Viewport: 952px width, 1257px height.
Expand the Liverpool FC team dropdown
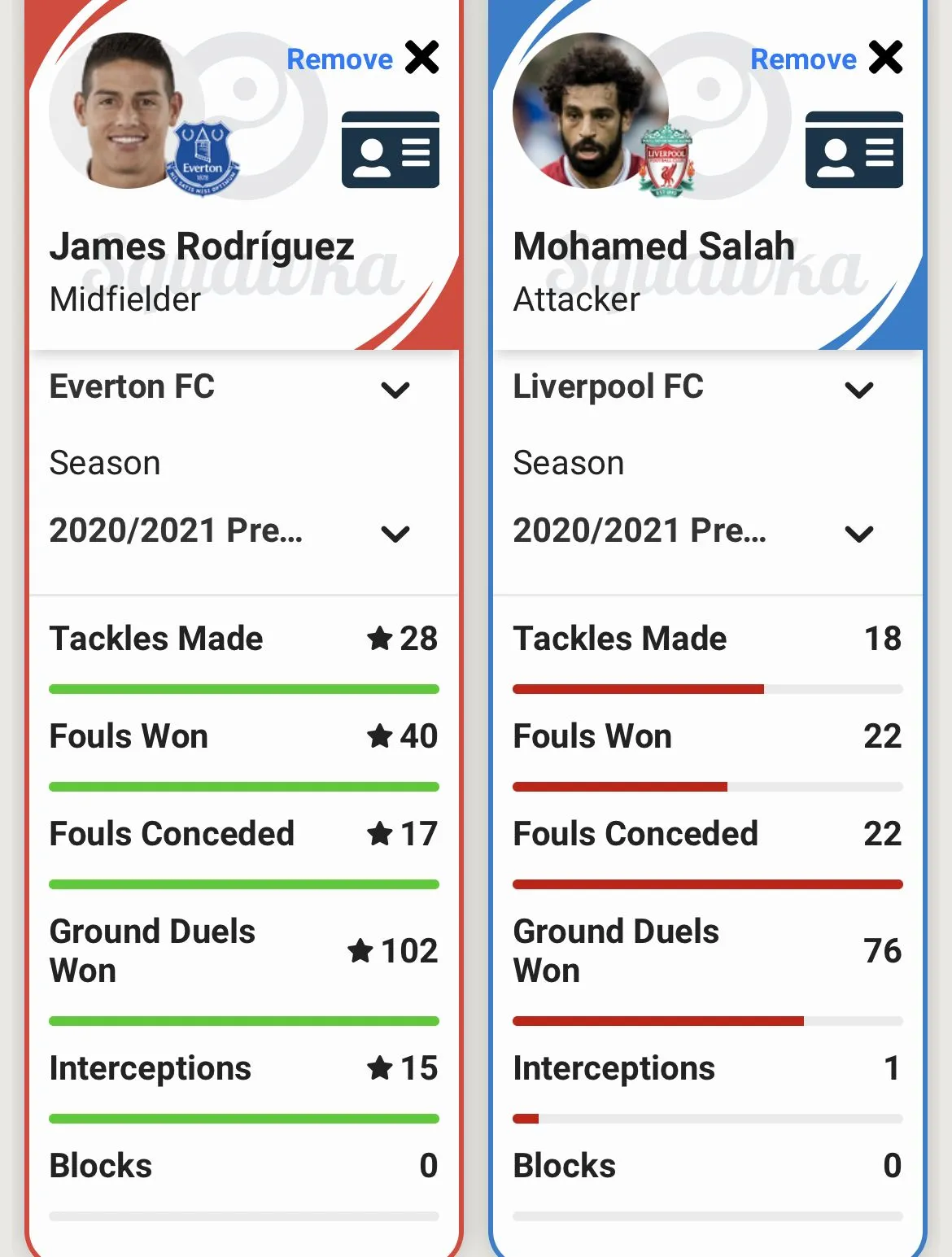point(858,390)
